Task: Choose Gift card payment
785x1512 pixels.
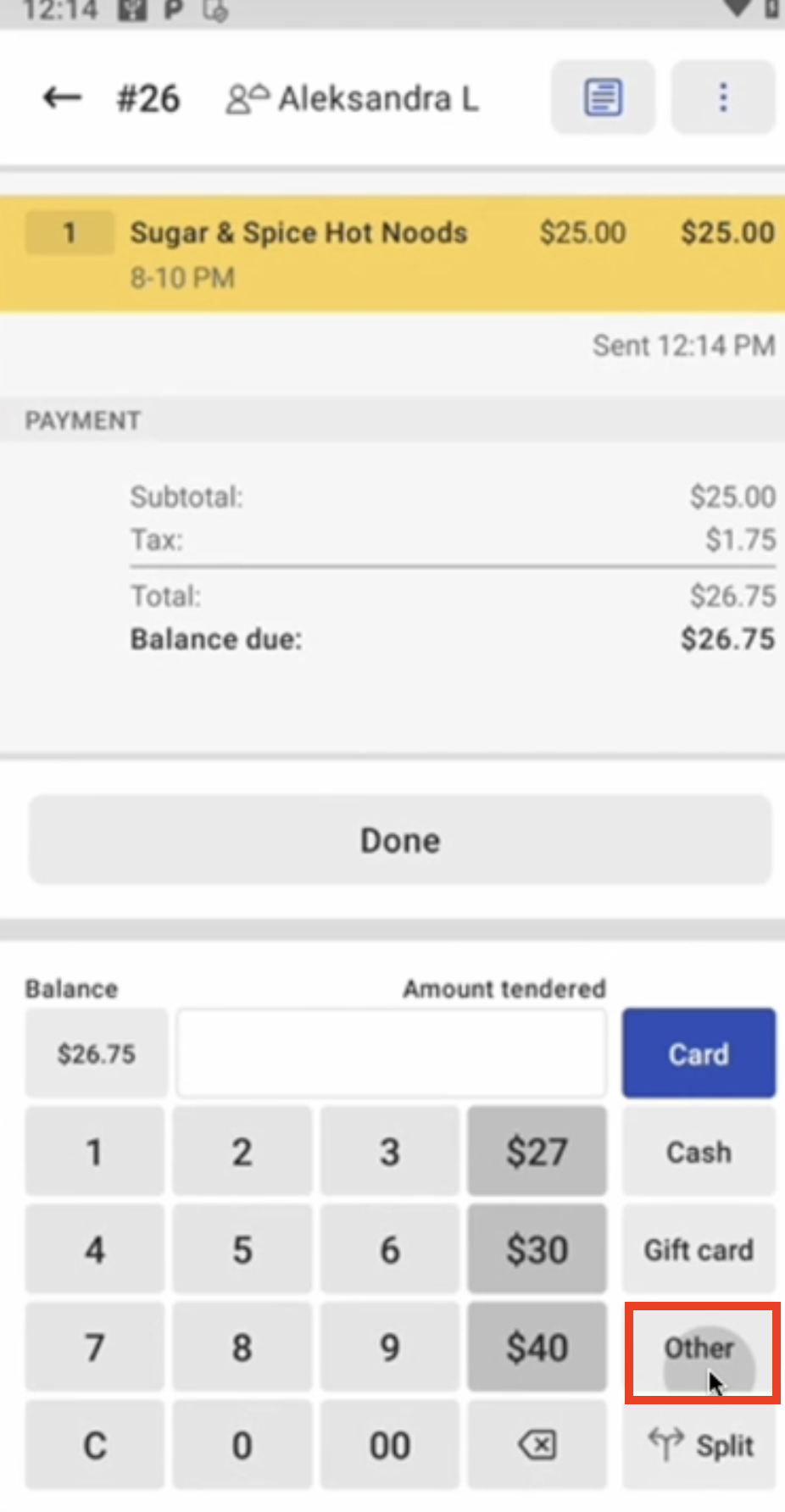Action: [698, 1248]
